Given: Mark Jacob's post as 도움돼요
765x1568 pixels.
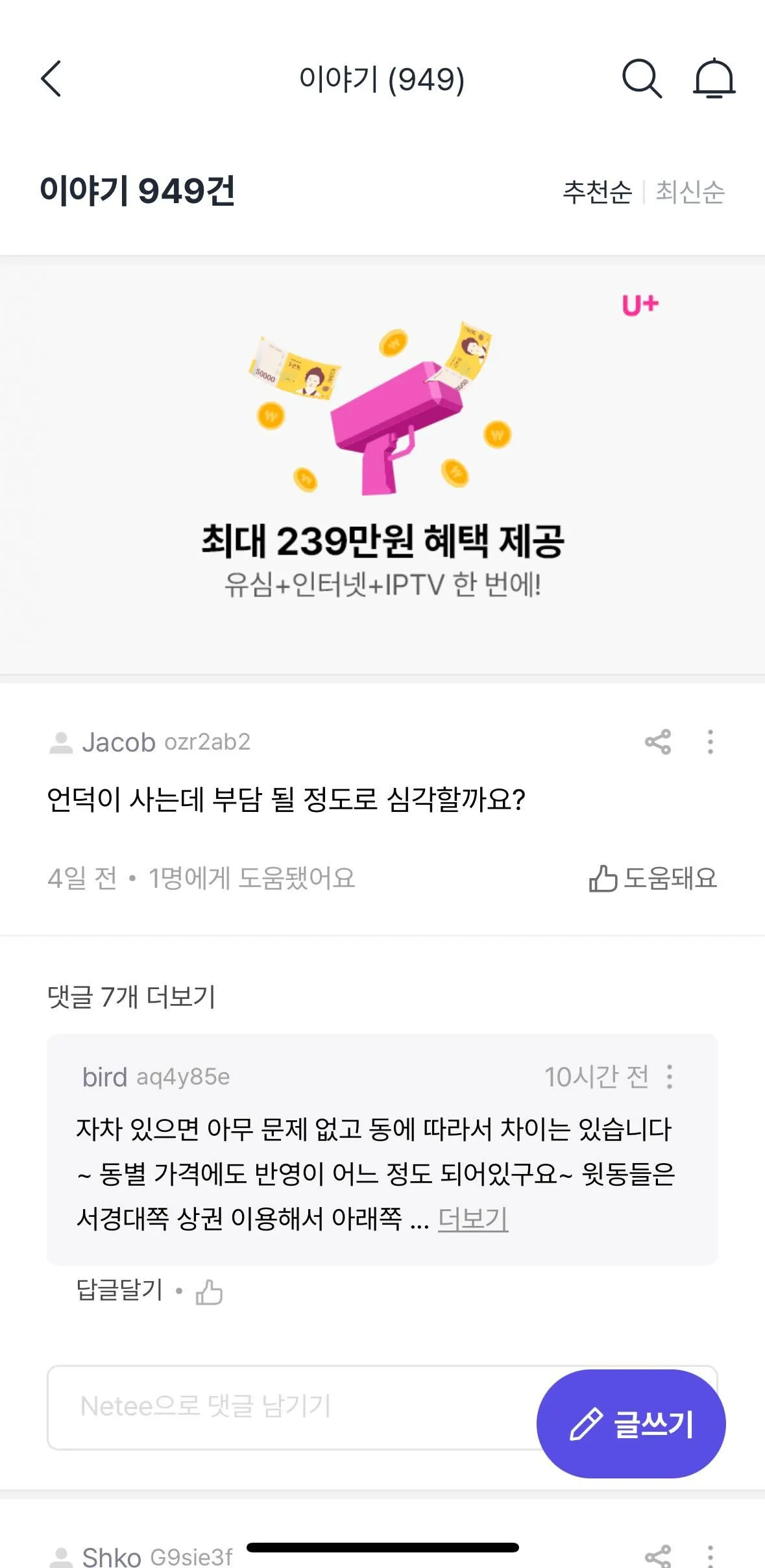Looking at the screenshot, I should pos(653,878).
